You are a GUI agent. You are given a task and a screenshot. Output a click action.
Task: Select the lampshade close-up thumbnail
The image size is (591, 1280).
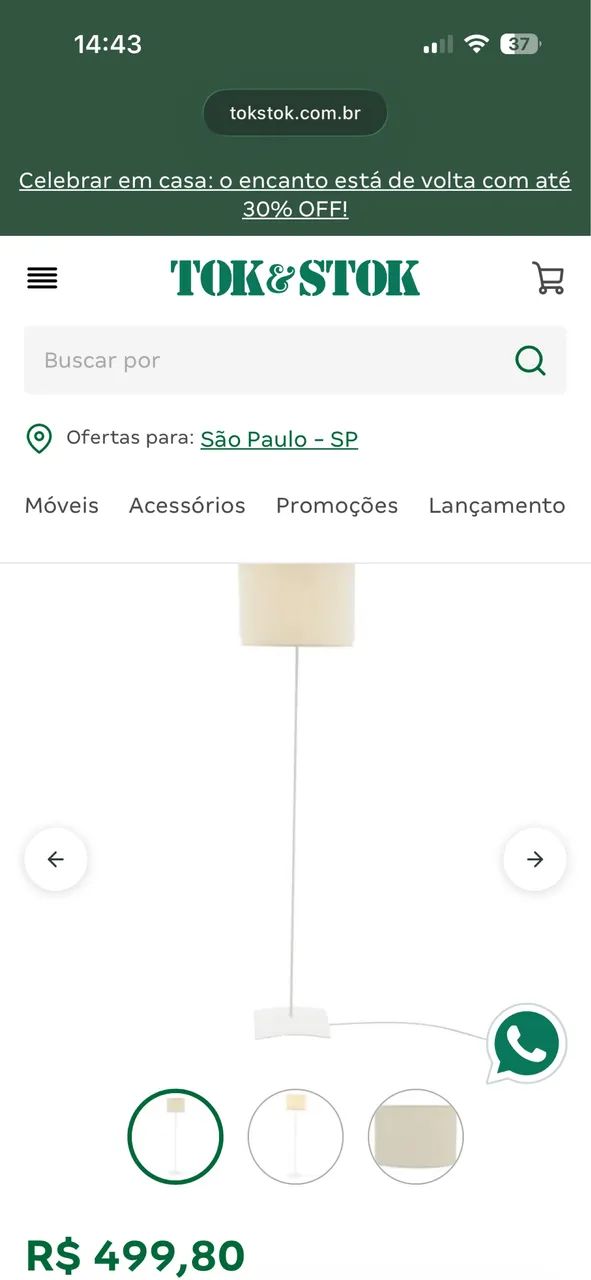[x=416, y=1137]
